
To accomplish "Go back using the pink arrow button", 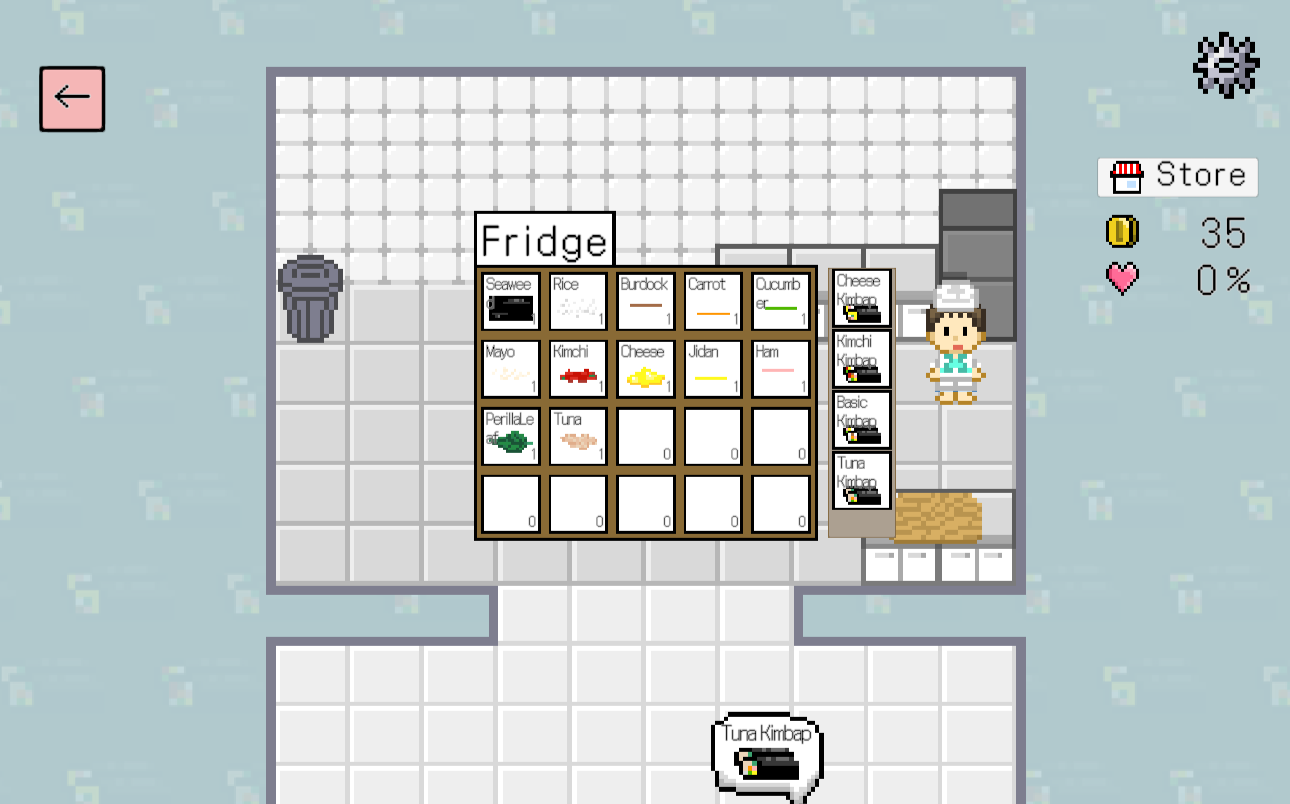I will pos(72,99).
